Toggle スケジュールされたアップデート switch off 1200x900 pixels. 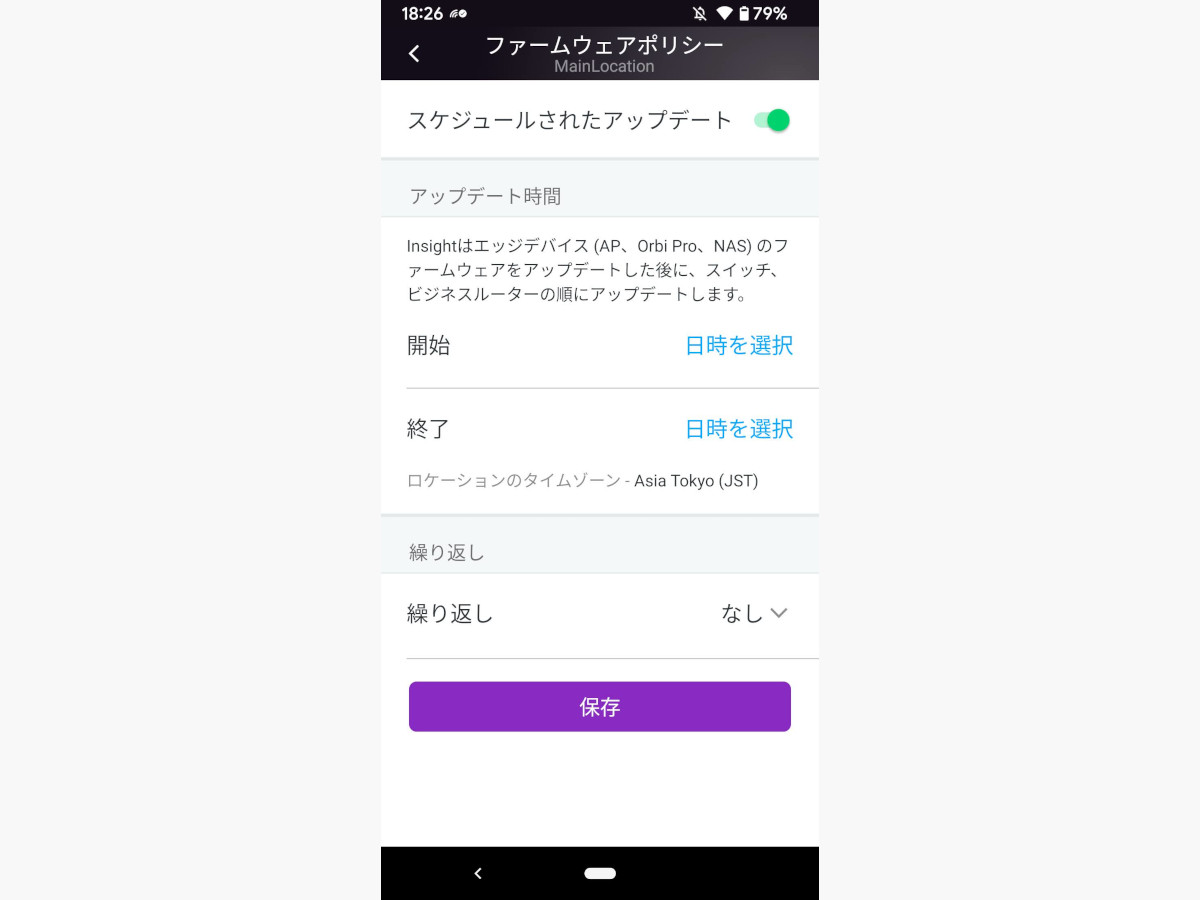[772, 121]
